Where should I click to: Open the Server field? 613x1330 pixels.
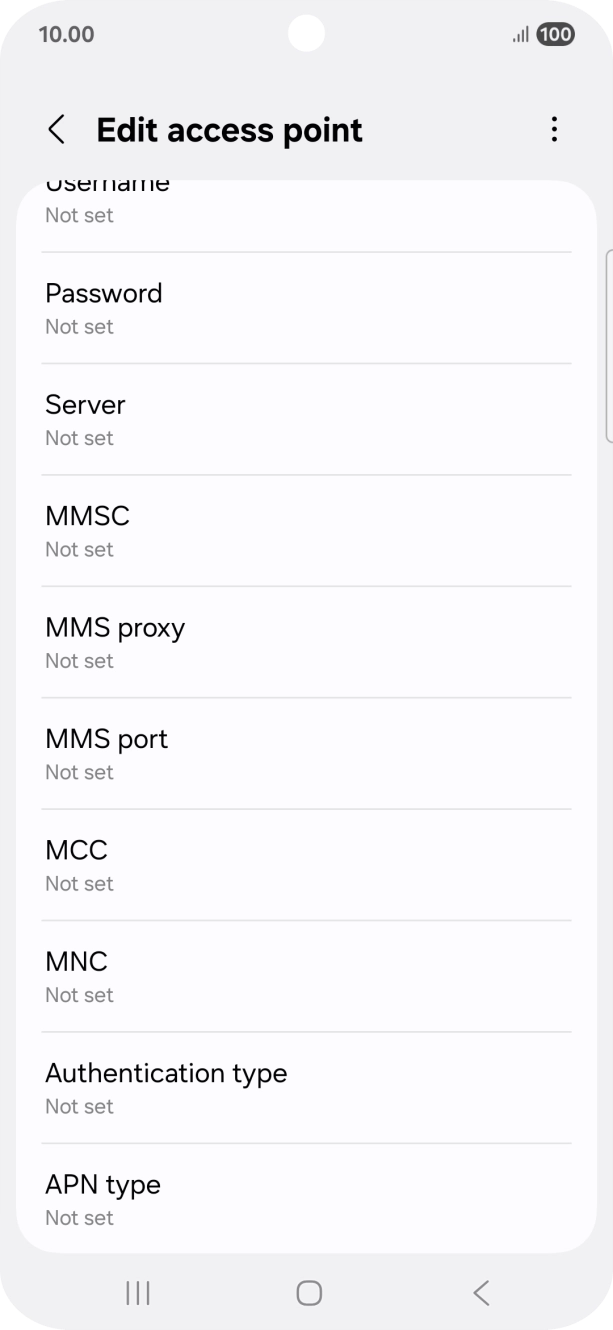pyautogui.click(x=306, y=420)
